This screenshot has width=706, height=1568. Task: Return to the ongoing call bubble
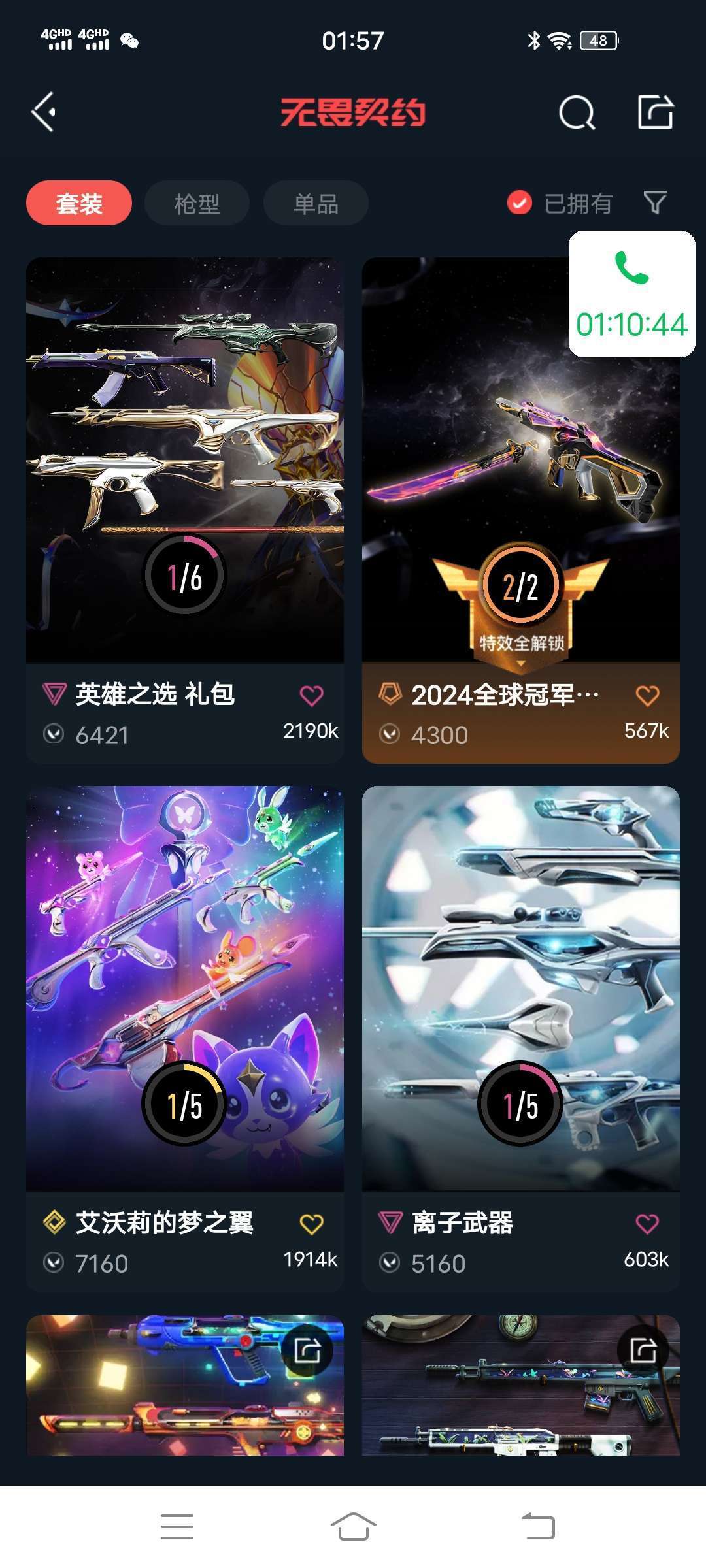coord(631,294)
